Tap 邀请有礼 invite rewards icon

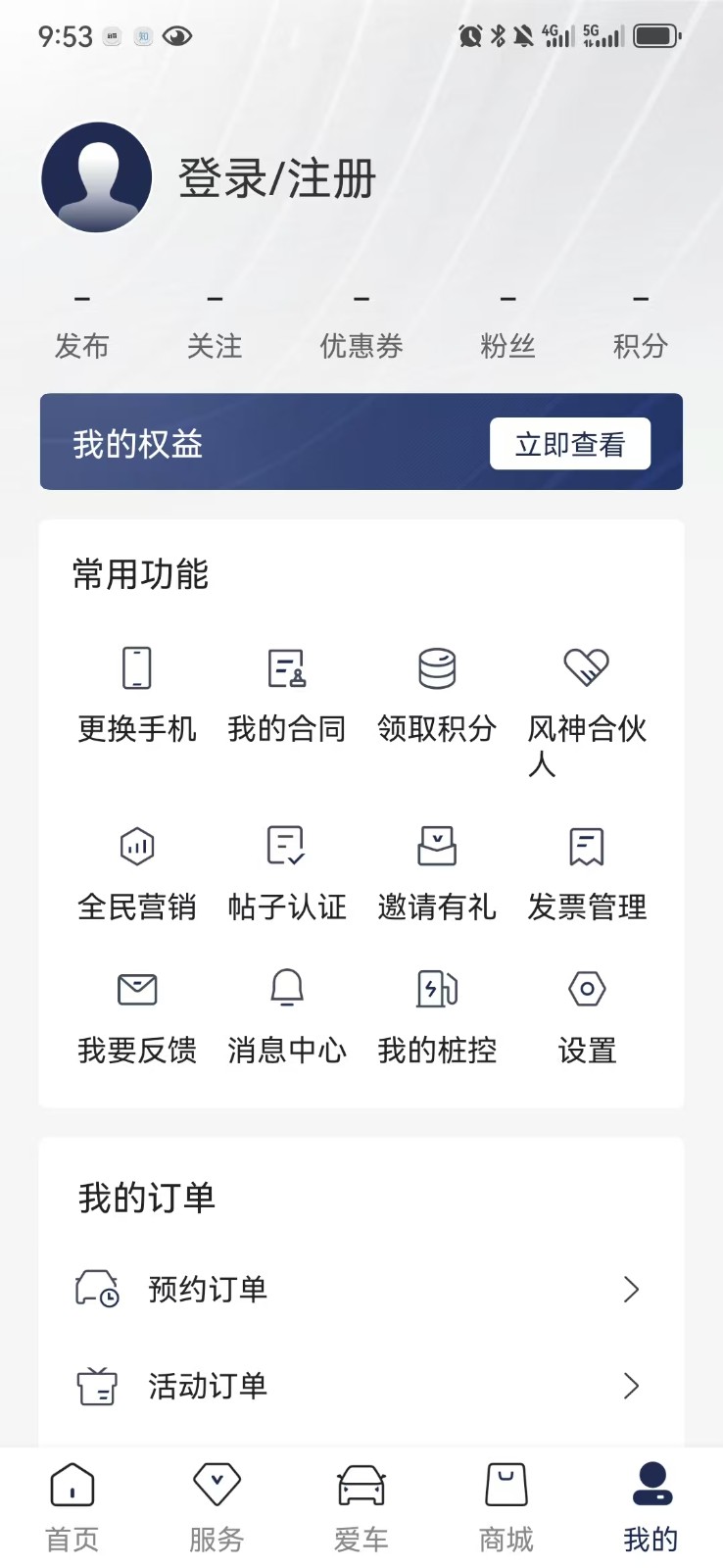click(436, 869)
